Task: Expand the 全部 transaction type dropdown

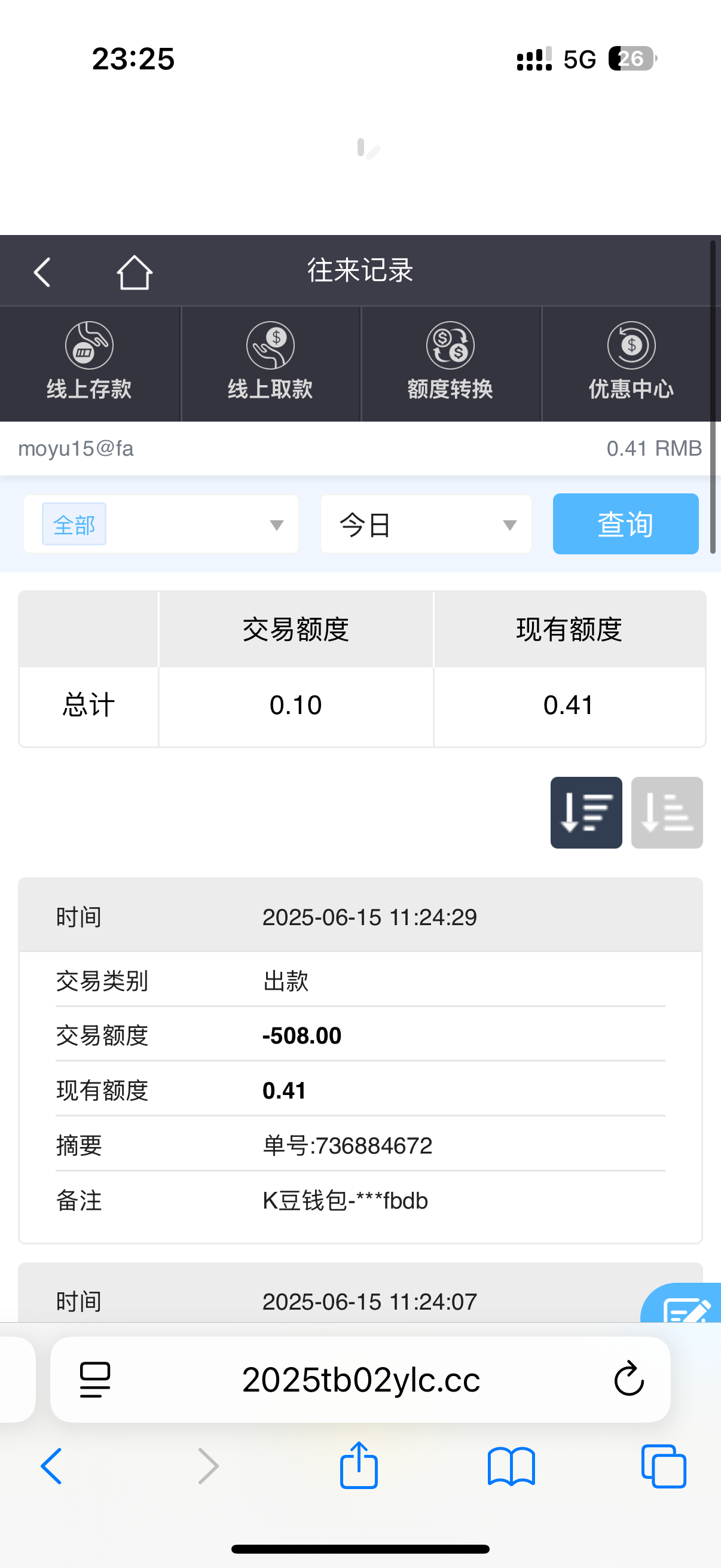Action: pos(161,524)
